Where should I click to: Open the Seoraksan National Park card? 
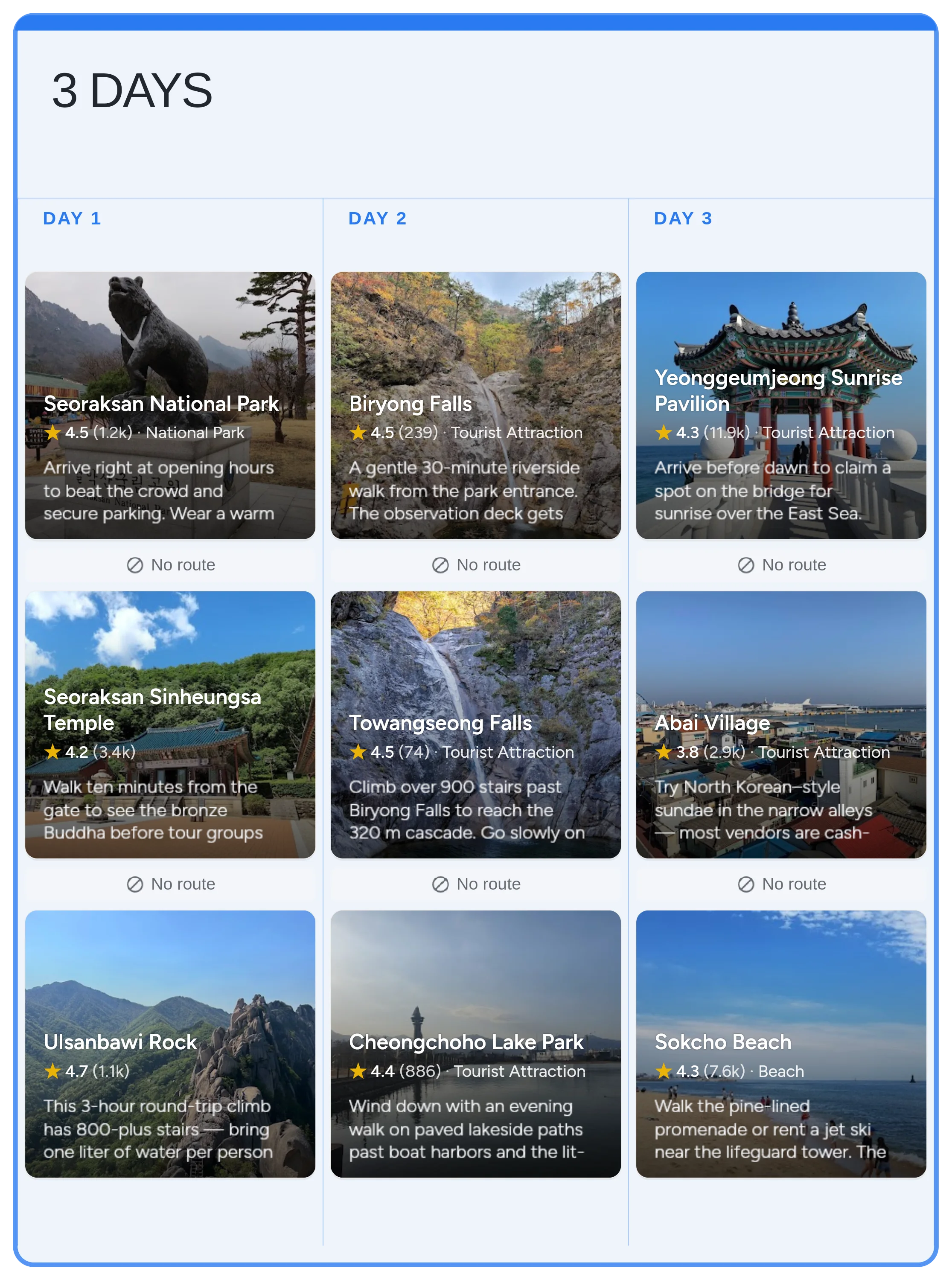pos(170,405)
